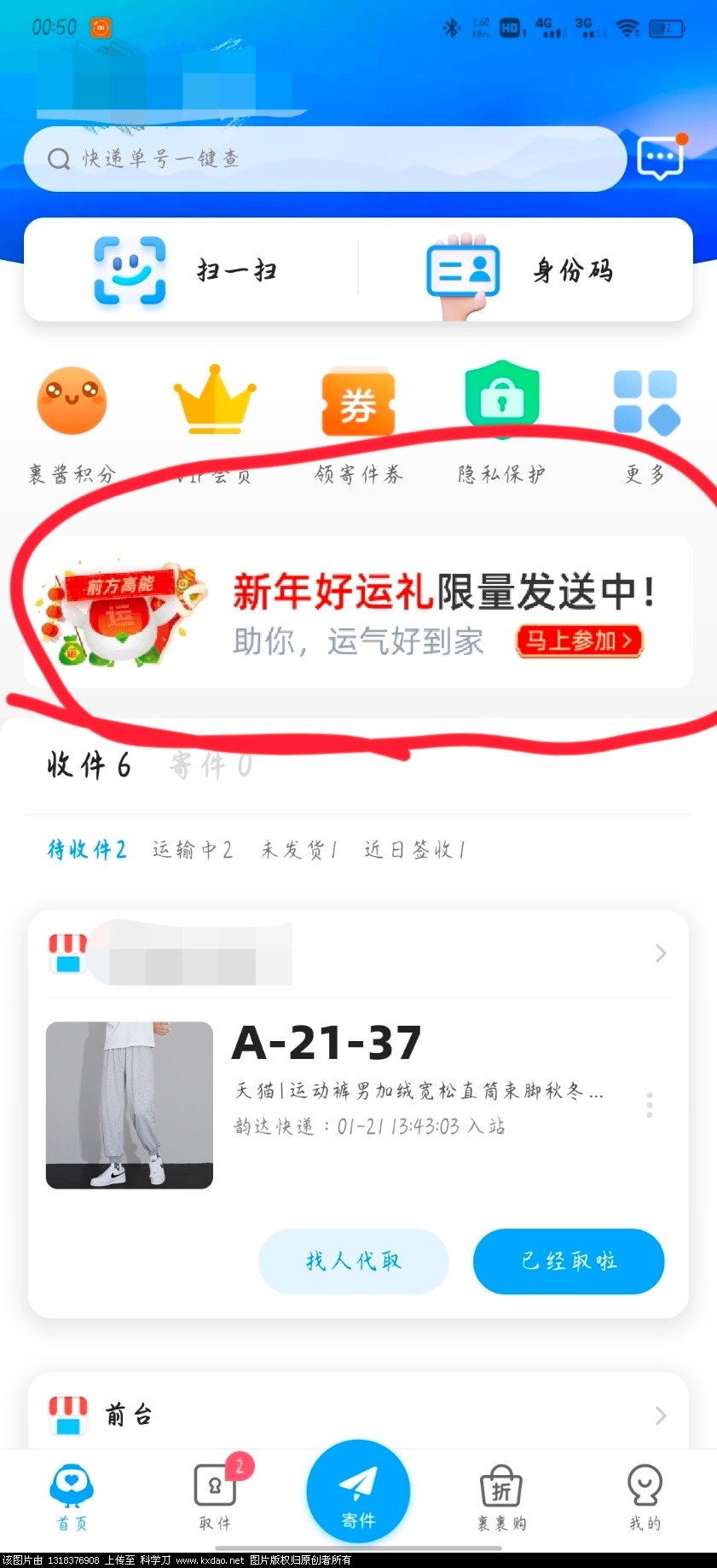Screen dimensions: 717x1568
Task: Join the 新年好运礼 event via 马上参加
Action: (579, 640)
